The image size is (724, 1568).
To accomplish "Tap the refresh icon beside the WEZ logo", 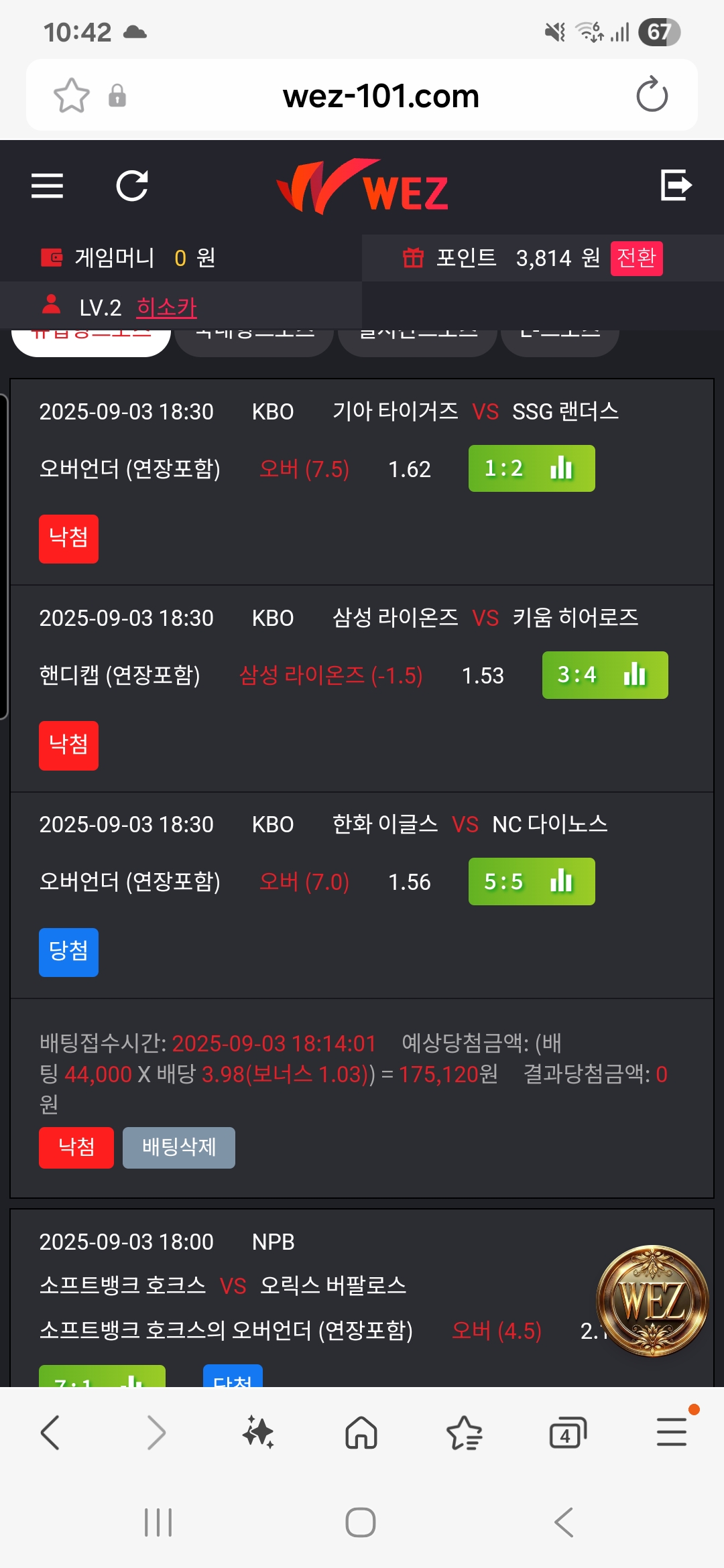I will 132,186.
